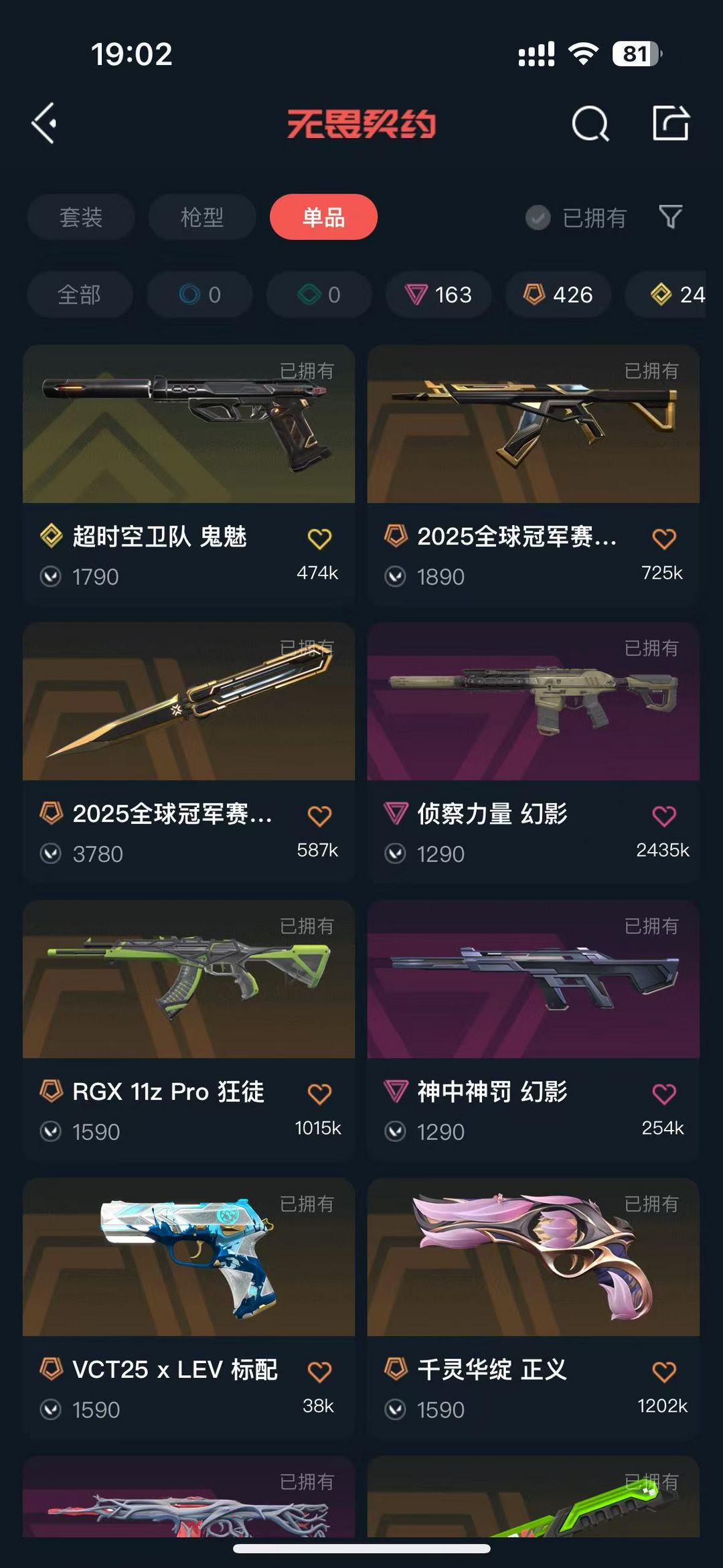
Task: Open the funnel filter options
Action: coord(670,217)
